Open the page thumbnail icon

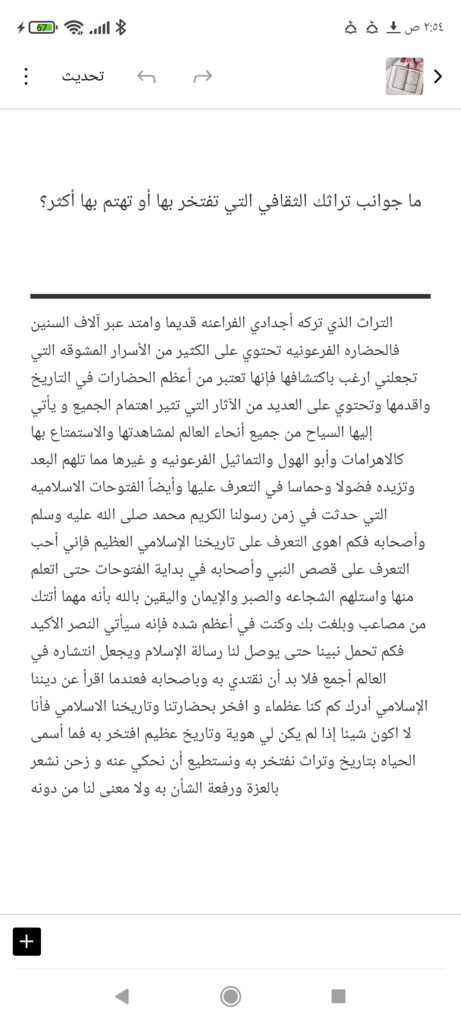404,76
